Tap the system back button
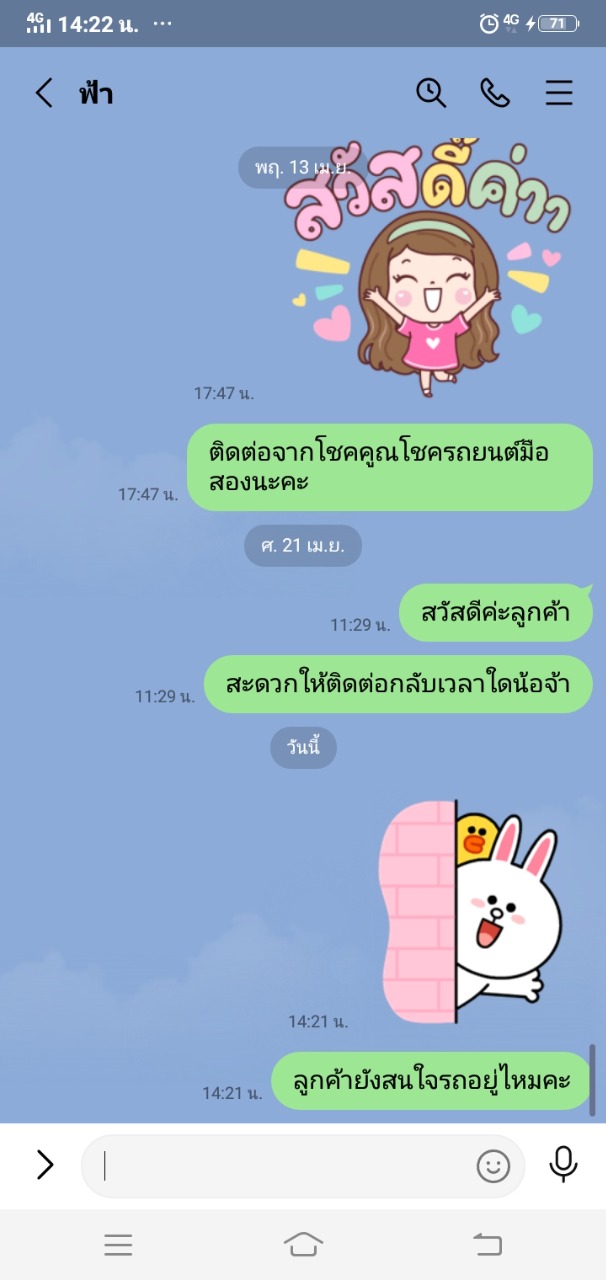 click(x=487, y=1244)
